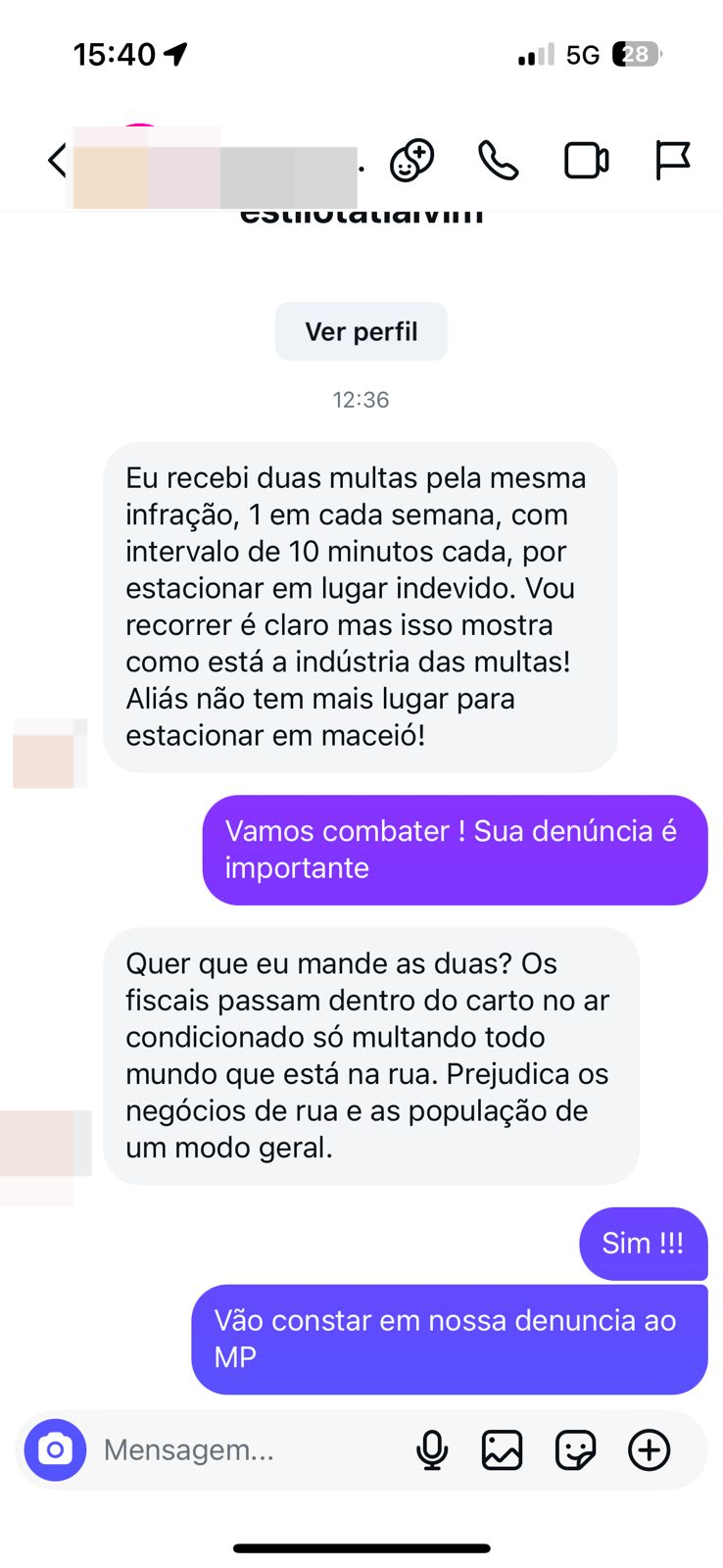
Task: Open the flag icon in header
Action: point(672,161)
